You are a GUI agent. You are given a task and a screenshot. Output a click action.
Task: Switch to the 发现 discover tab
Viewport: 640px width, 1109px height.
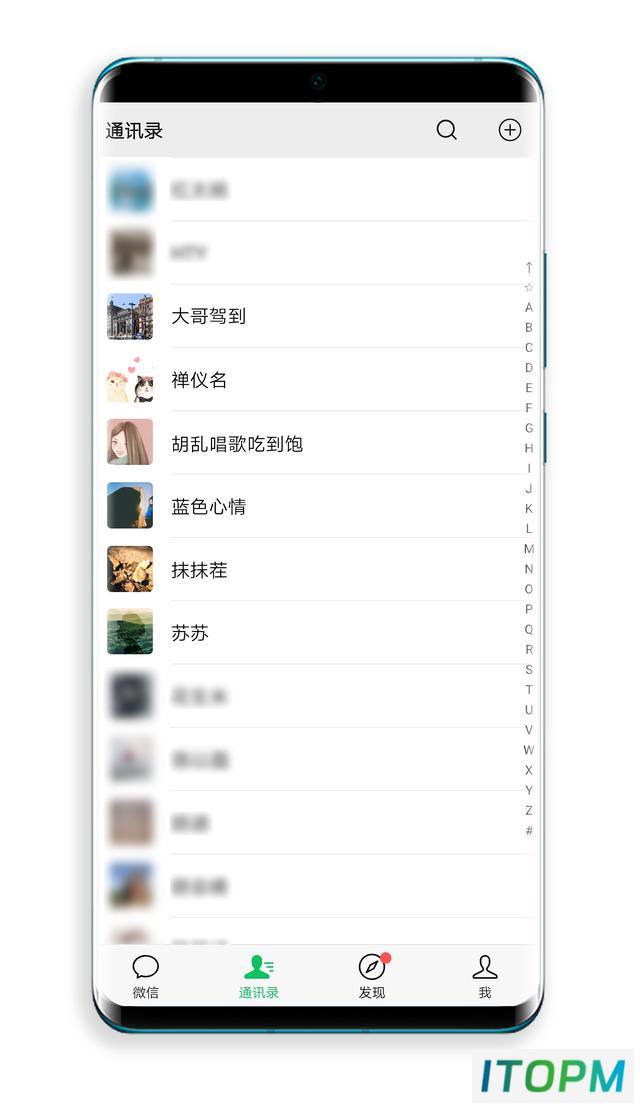pyautogui.click(x=372, y=977)
